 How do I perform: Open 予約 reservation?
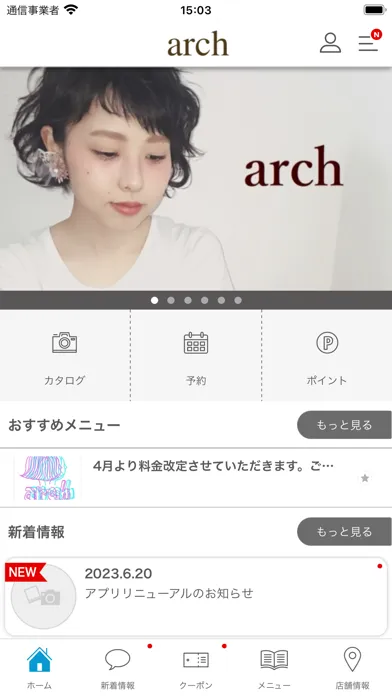[x=196, y=356]
